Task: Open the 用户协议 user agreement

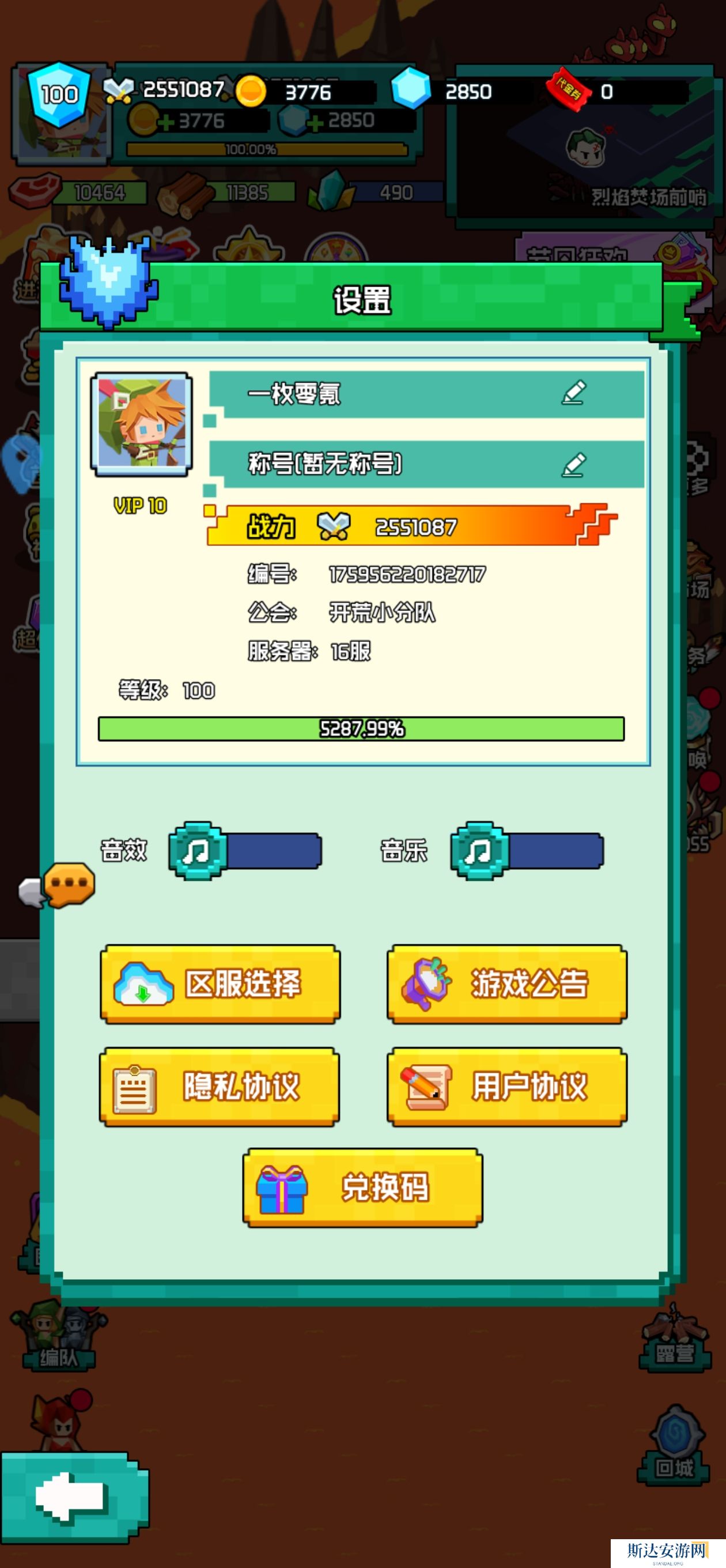Action: click(507, 1087)
